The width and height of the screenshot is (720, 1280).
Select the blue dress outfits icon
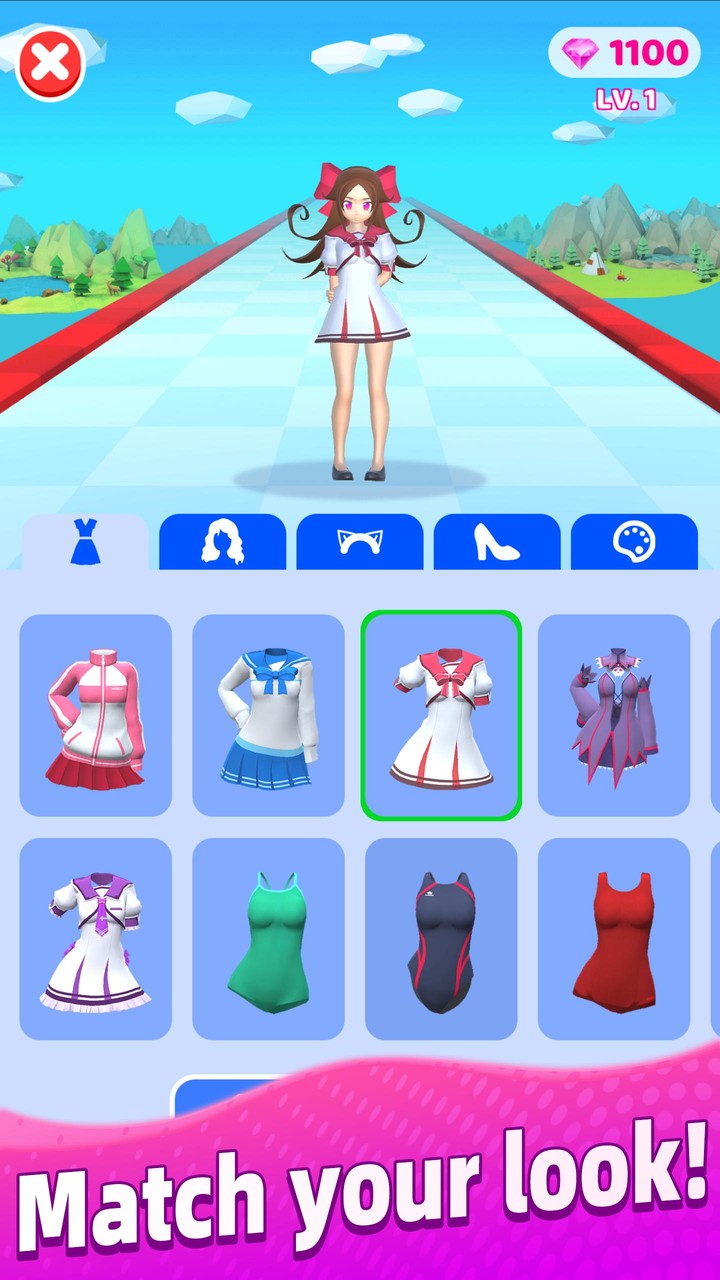[x=84, y=540]
